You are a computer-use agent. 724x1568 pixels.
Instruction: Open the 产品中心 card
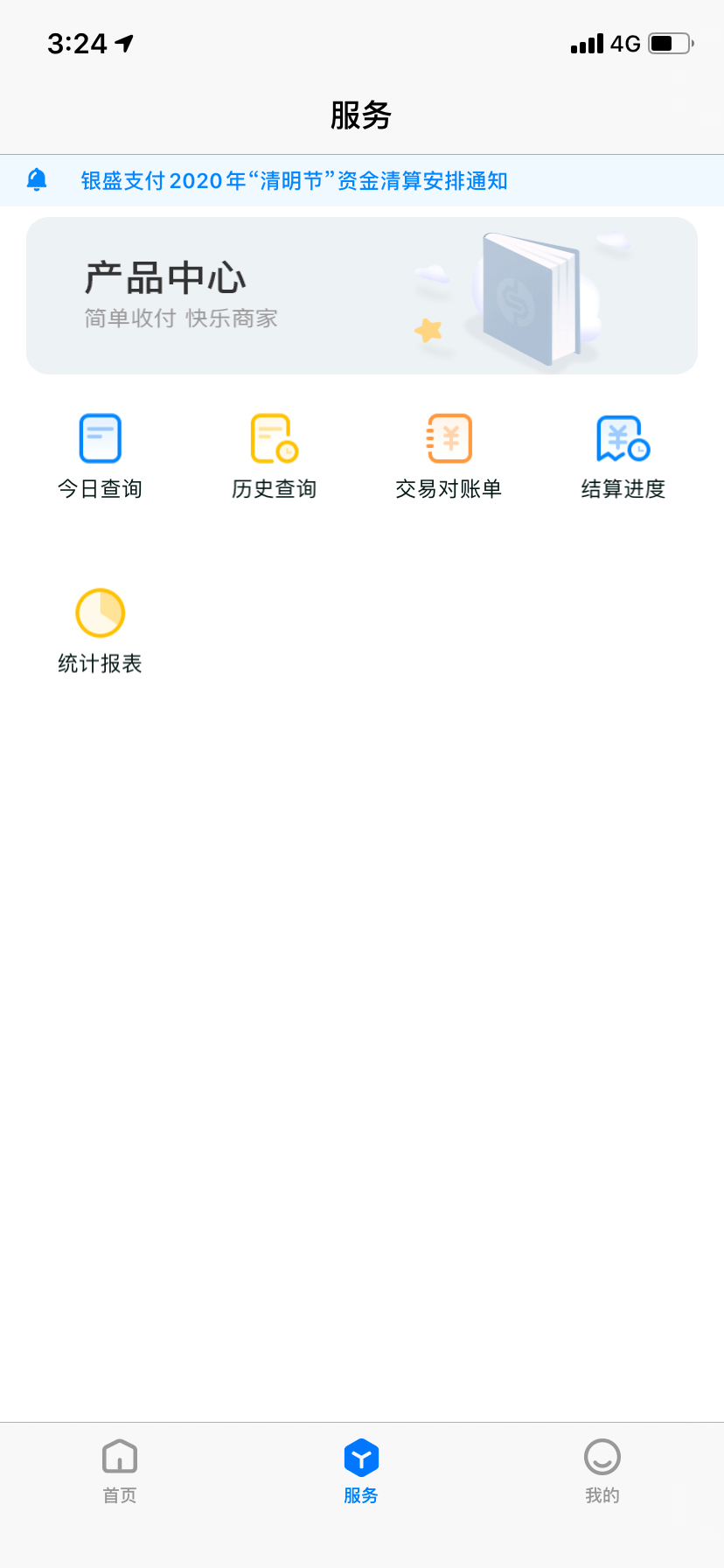pos(362,296)
